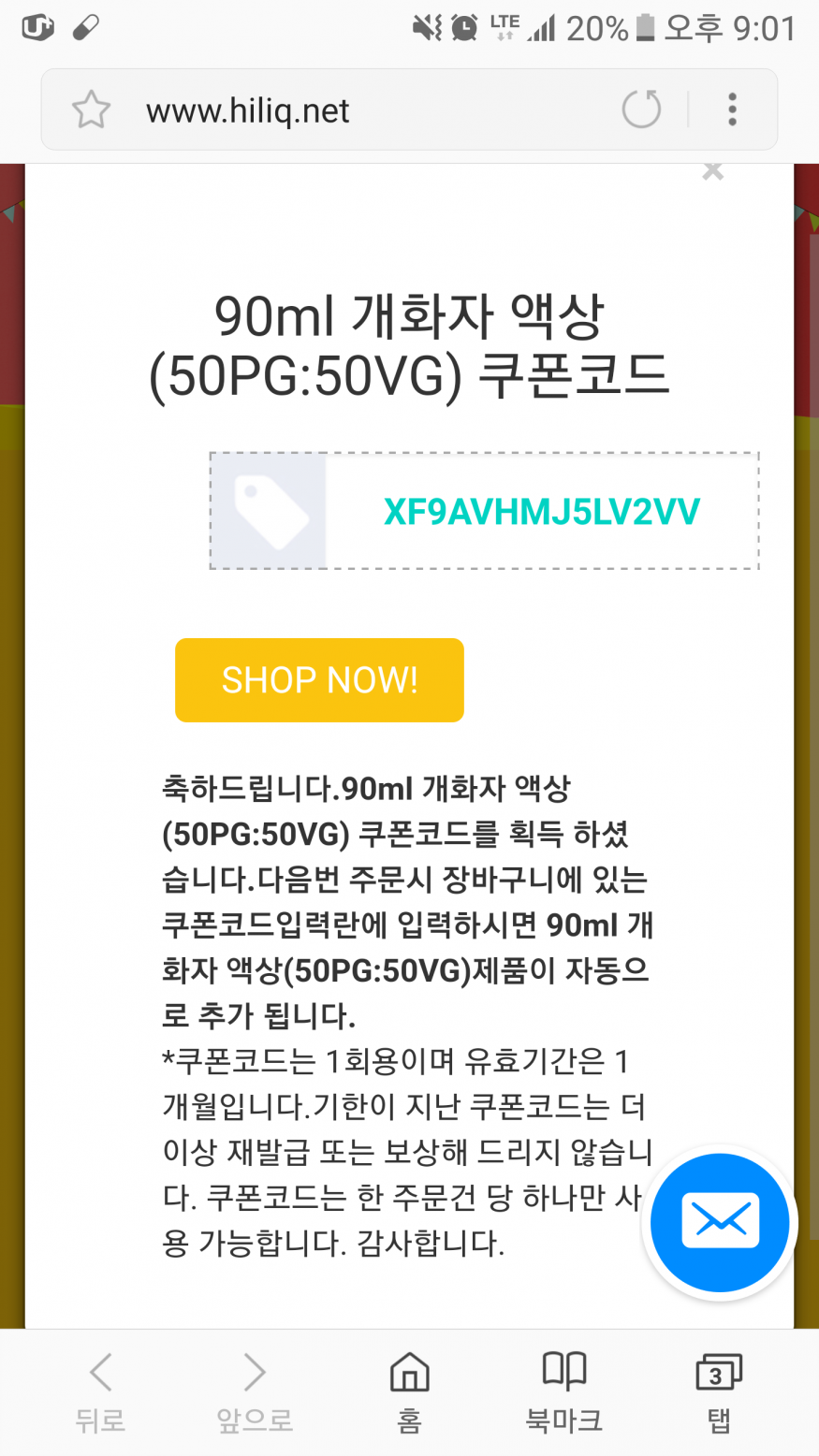Reload the hiliq.net page
Viewport: 819px width, 1456px height.
coord(641,109)
